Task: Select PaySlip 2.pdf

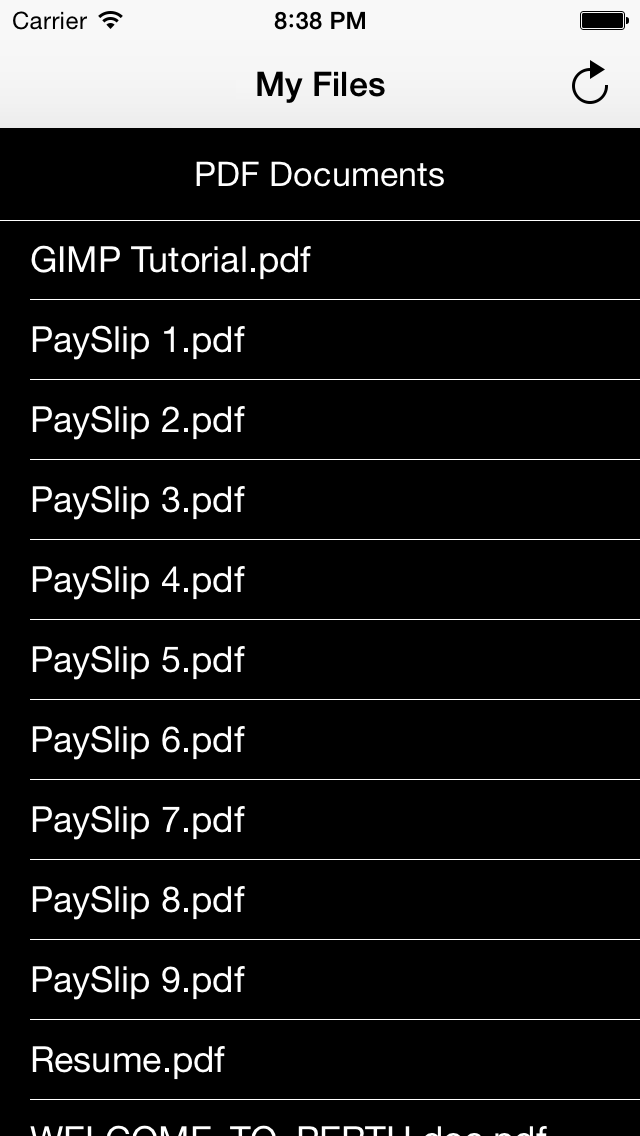Action: [320, 419]
